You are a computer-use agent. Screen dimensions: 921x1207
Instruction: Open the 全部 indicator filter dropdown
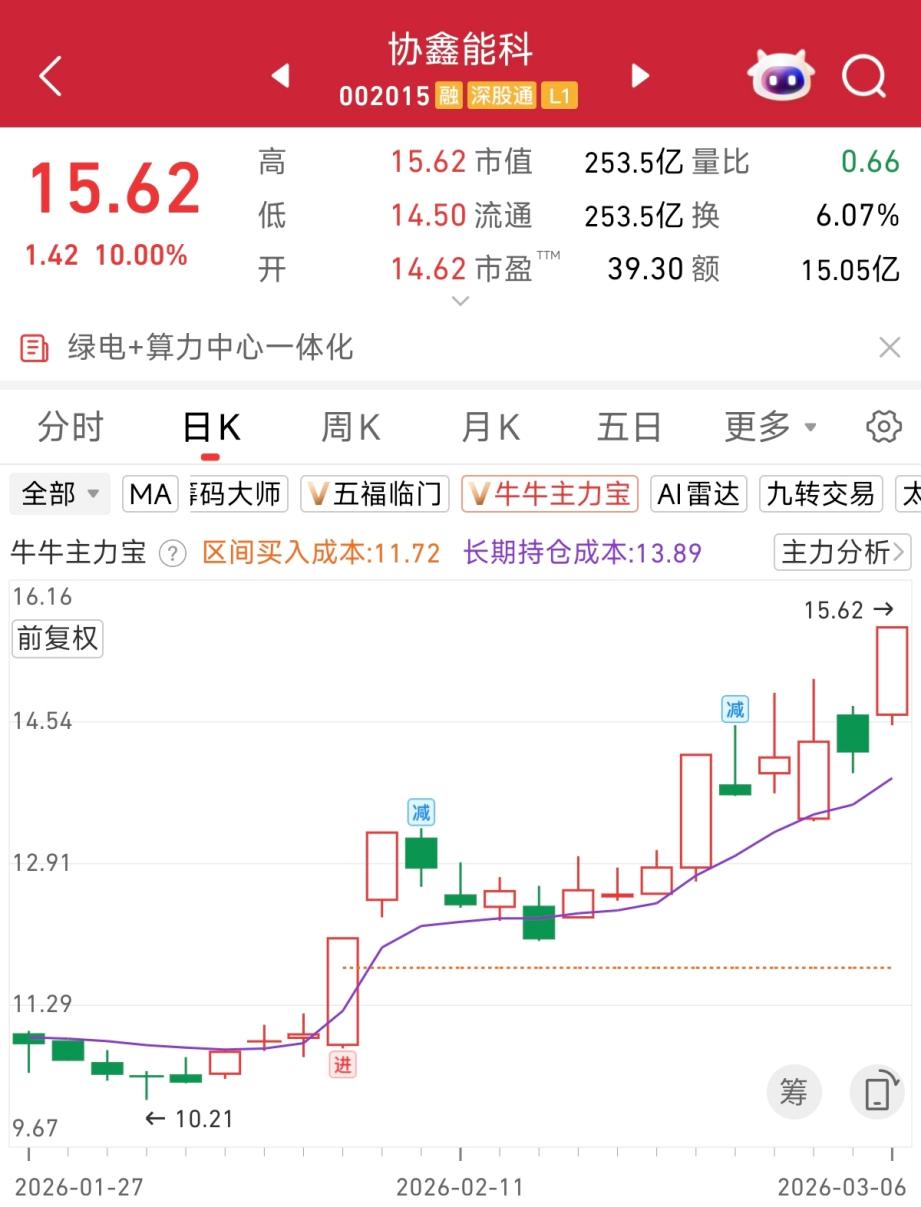[x=60, y=494]
